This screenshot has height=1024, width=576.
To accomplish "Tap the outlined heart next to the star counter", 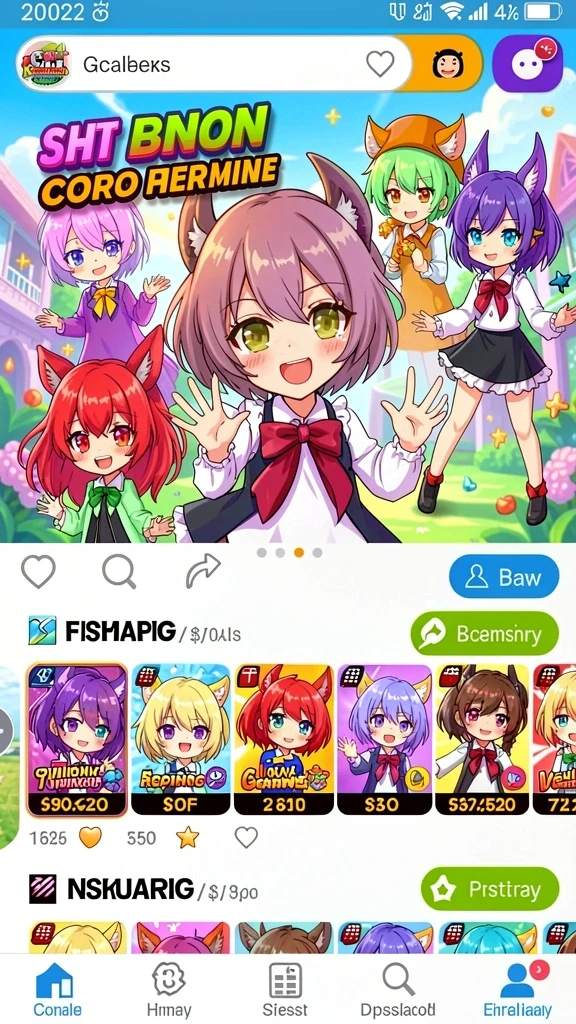I will coord(246,837).
